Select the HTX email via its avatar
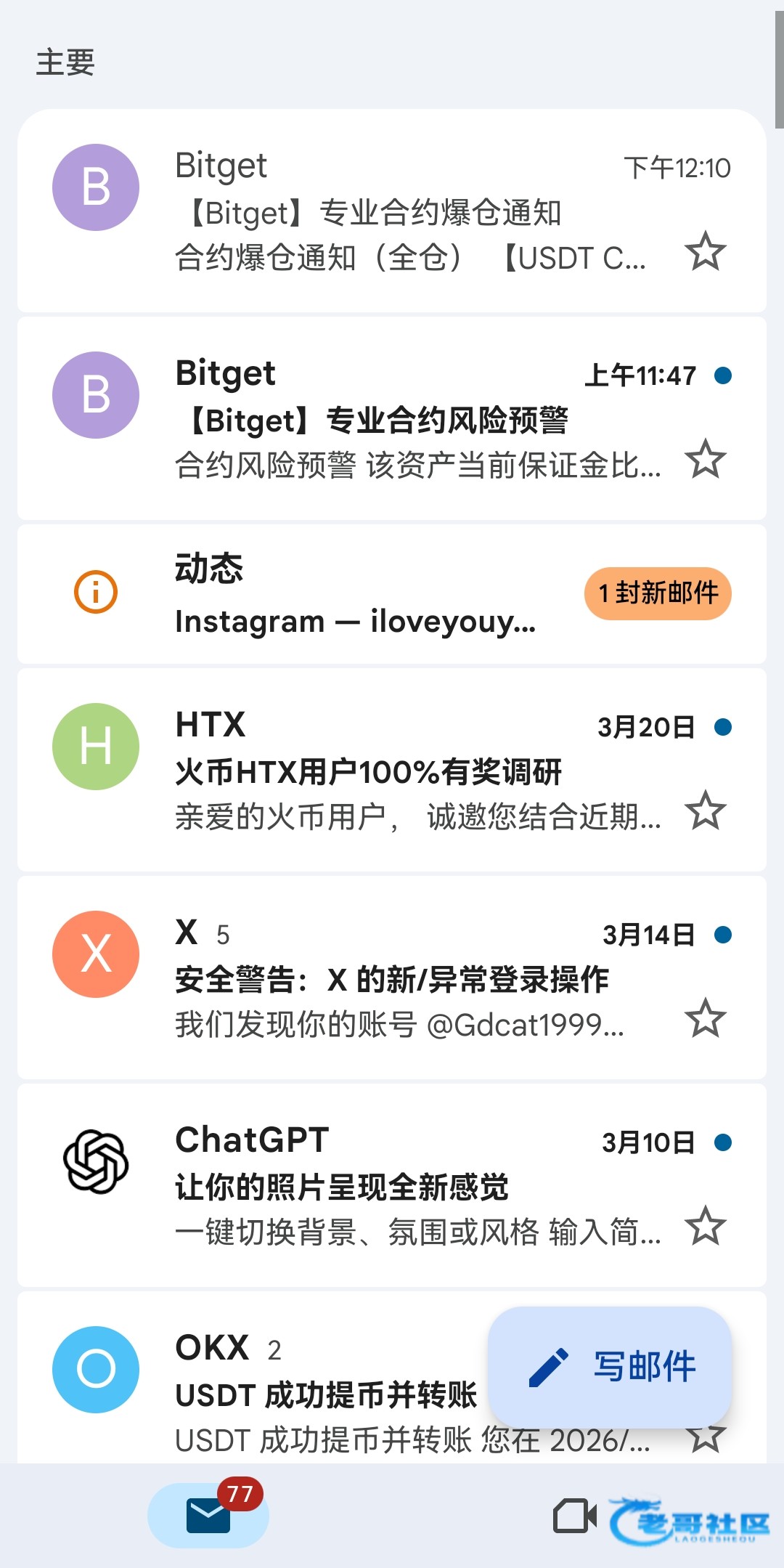 pos(96,747)
